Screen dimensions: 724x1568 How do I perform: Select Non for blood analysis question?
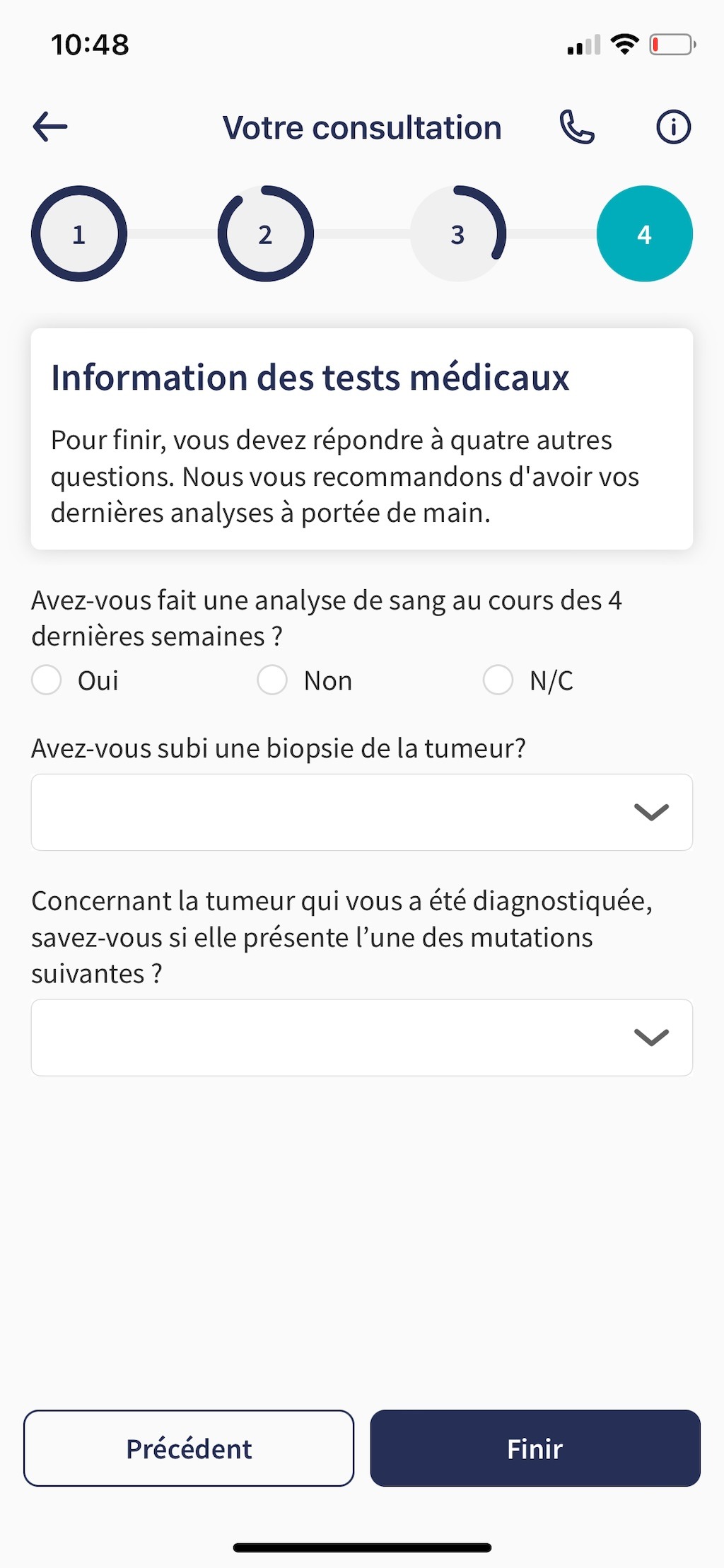[272, 680]
